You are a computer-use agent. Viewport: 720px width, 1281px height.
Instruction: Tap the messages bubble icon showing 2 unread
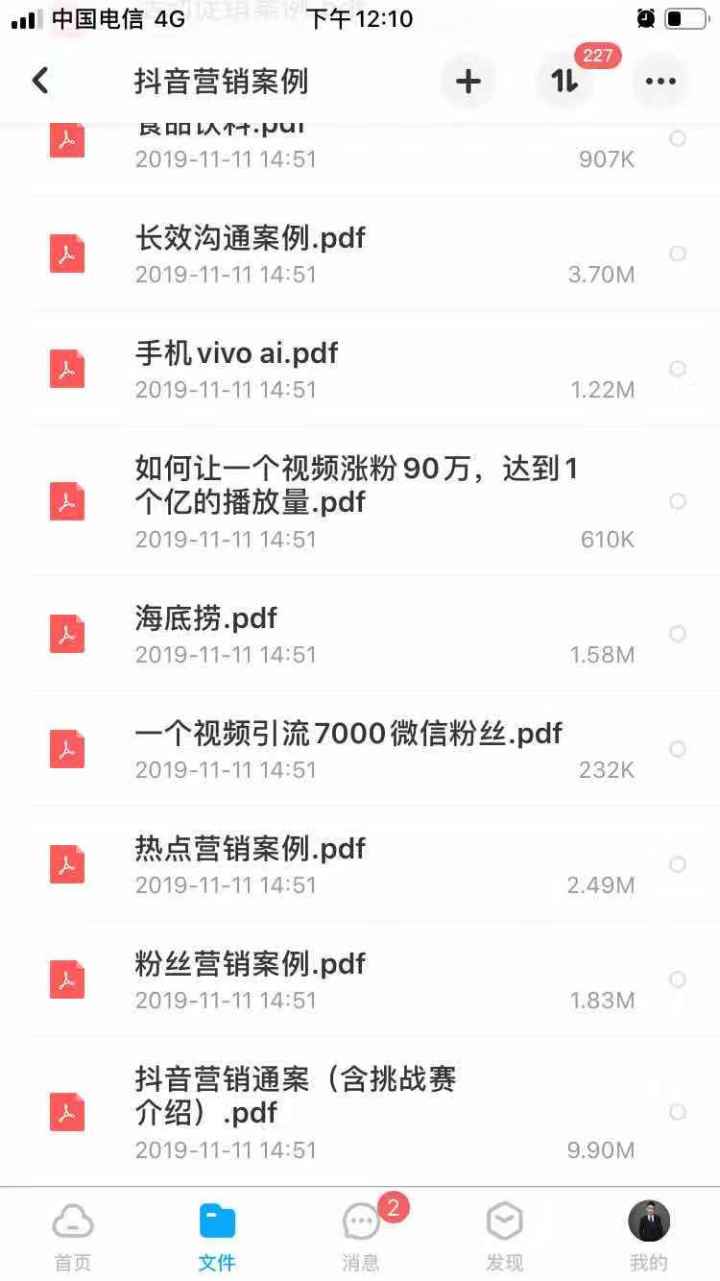[x=360, y=1221]
